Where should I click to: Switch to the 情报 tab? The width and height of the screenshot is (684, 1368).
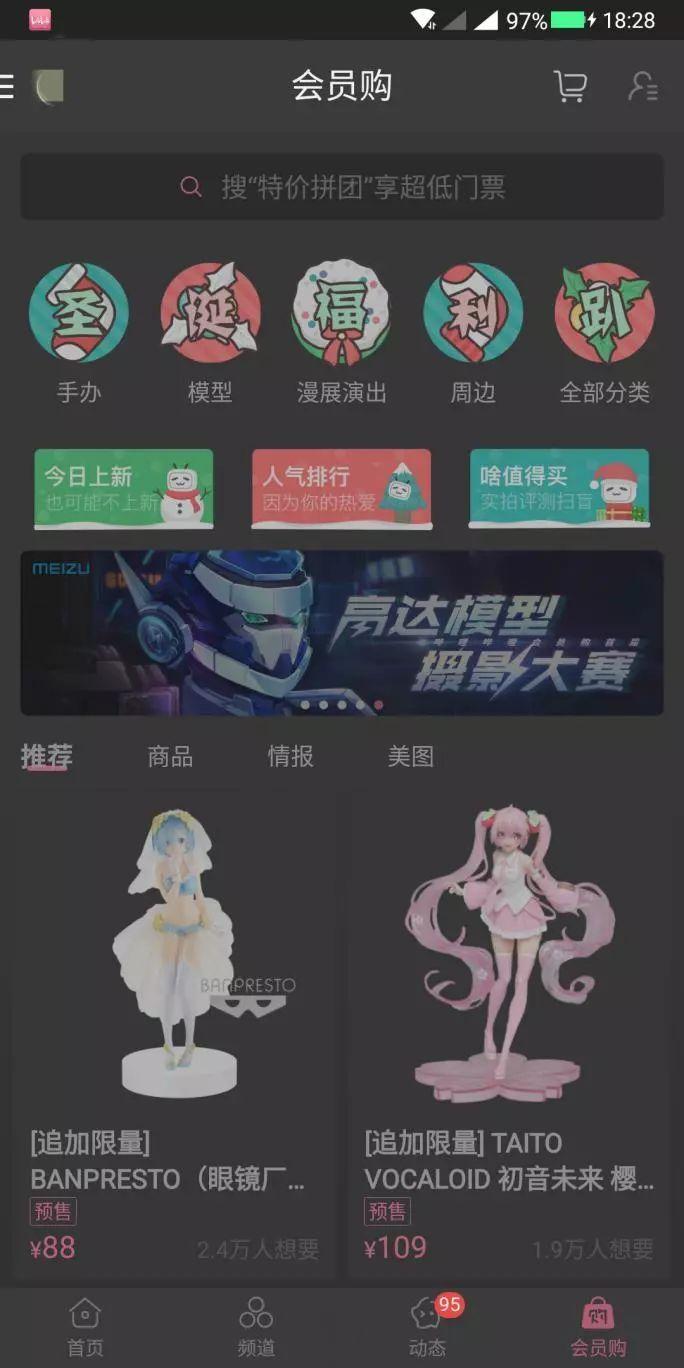(x=291, y=757)
